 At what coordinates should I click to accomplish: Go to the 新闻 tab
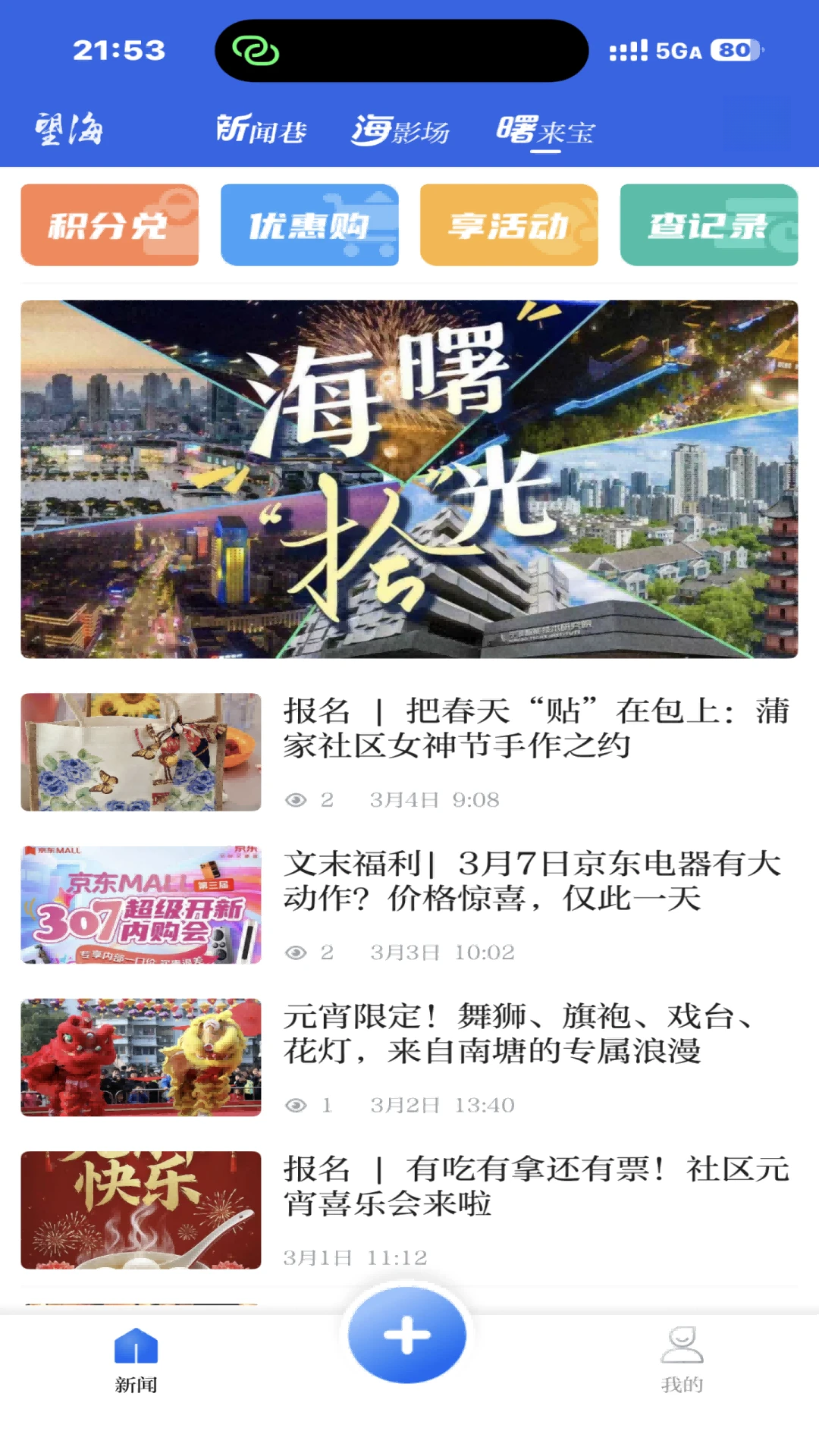pos(136,1361)
